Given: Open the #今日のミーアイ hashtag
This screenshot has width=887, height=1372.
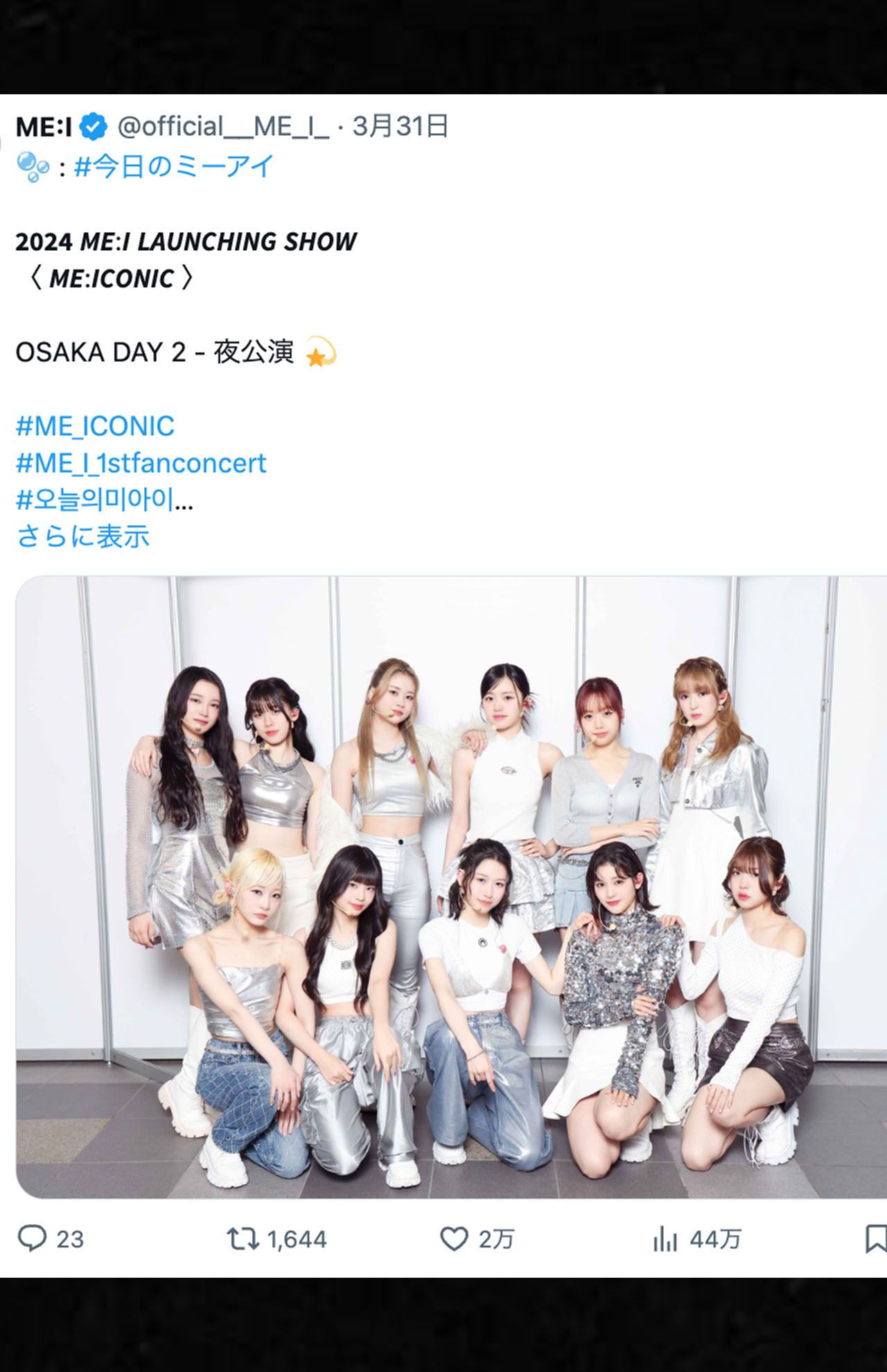Looking at the screenshot, I should click(x=174, y=166).
